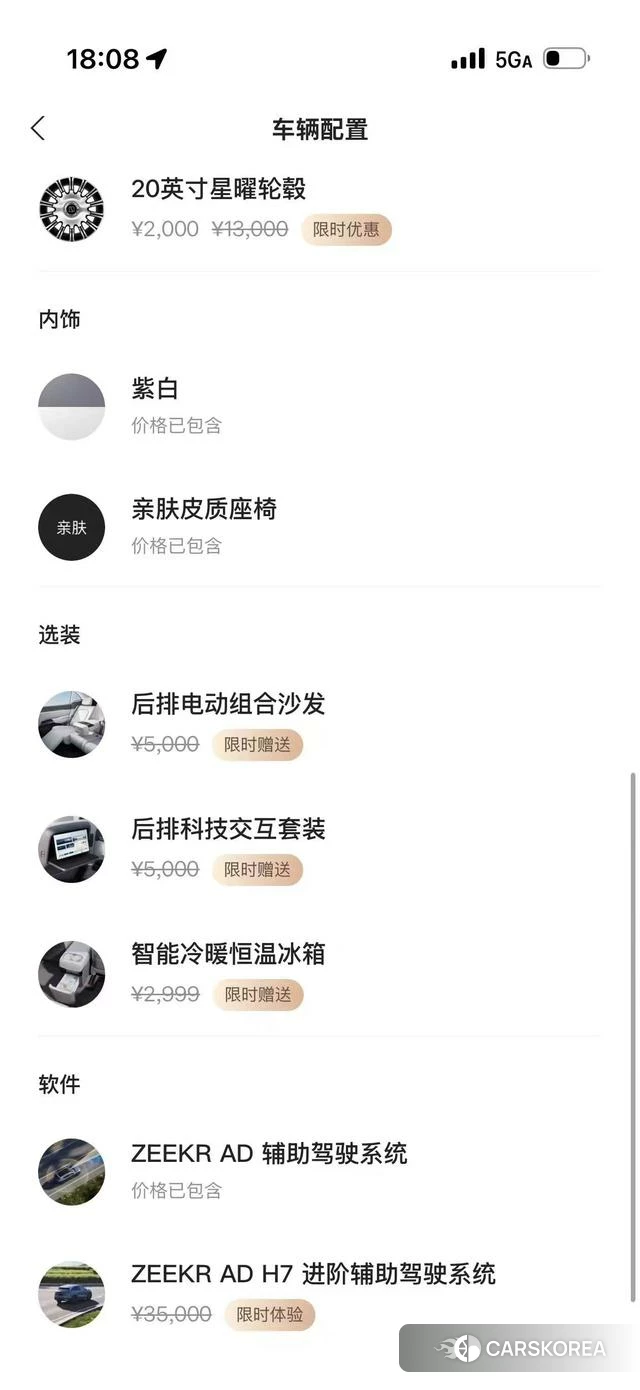Open ZEEKR AD H7 进阶辅助驾驶系统
640x1390 pixels.
(x=312, y=1275)
